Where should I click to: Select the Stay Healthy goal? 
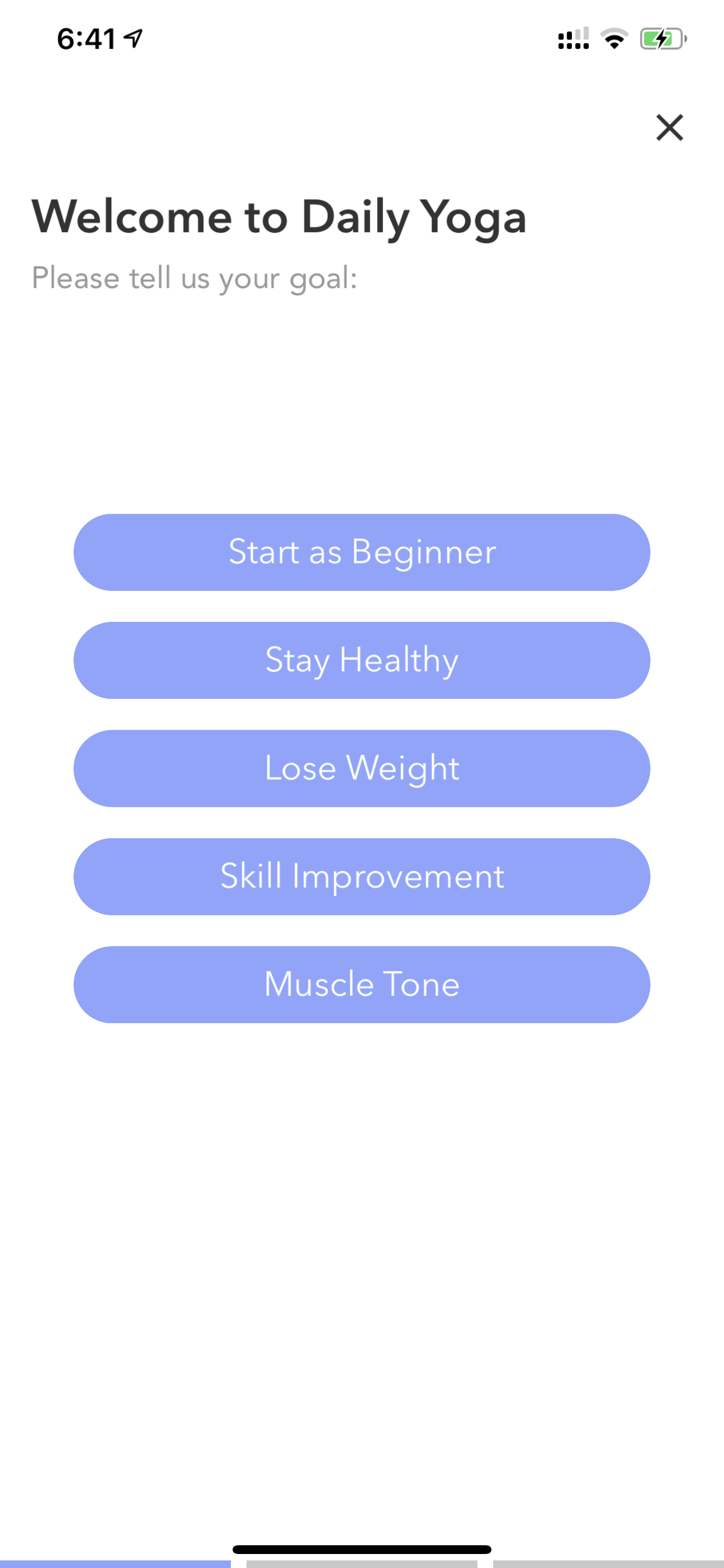362,660
